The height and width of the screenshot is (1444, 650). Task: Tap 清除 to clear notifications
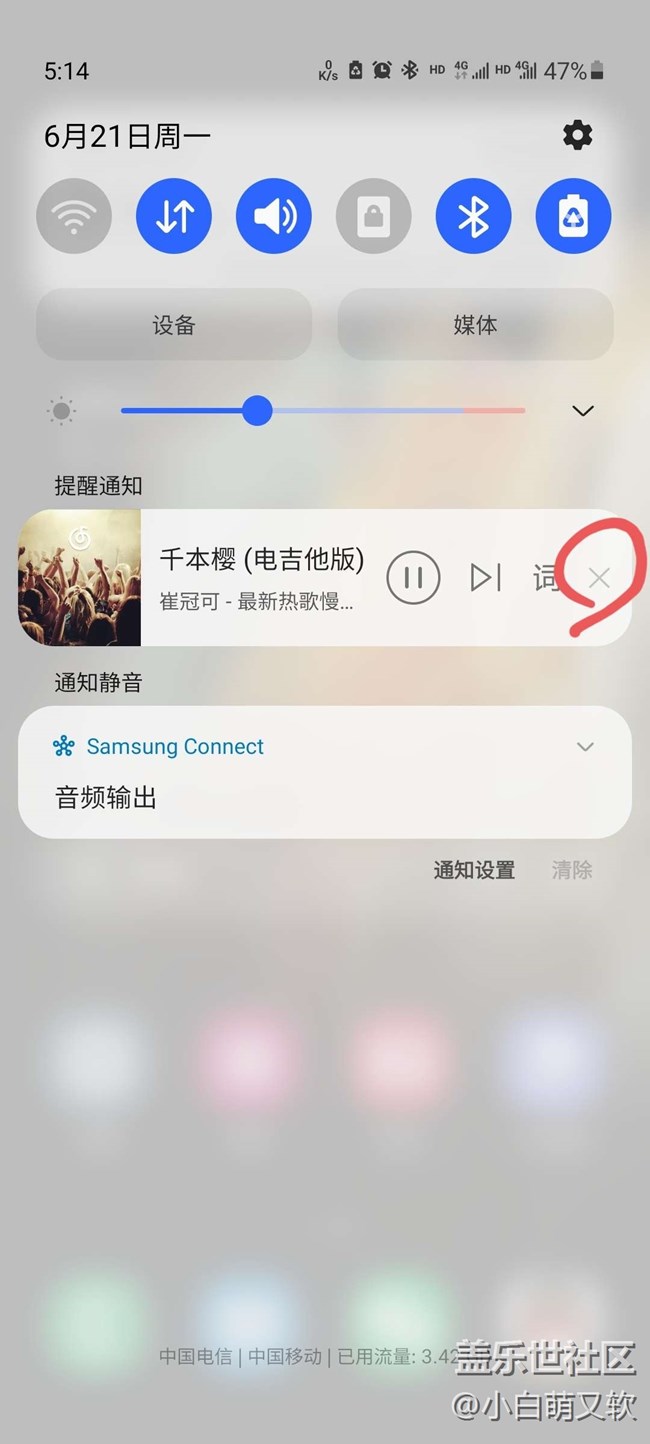(x=572, y=870)
